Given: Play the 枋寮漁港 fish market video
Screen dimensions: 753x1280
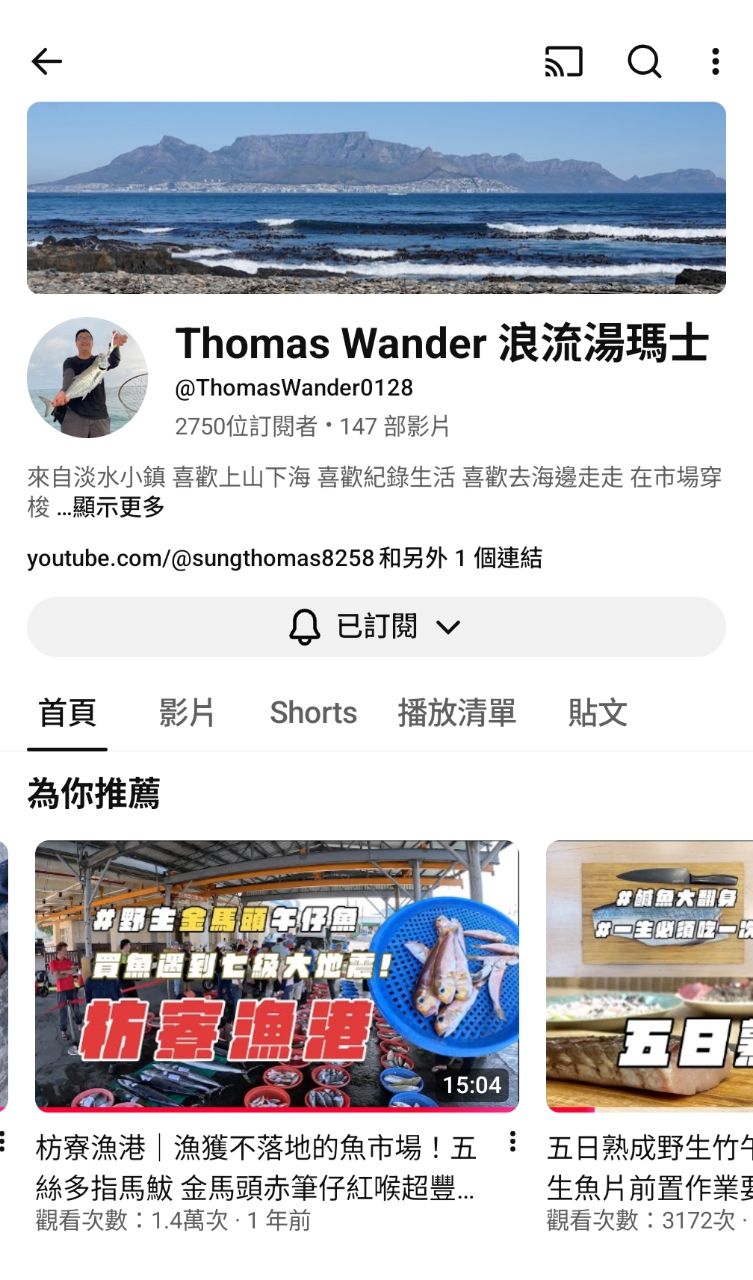Looking at the screenshot, I should [x=276, y=975].
